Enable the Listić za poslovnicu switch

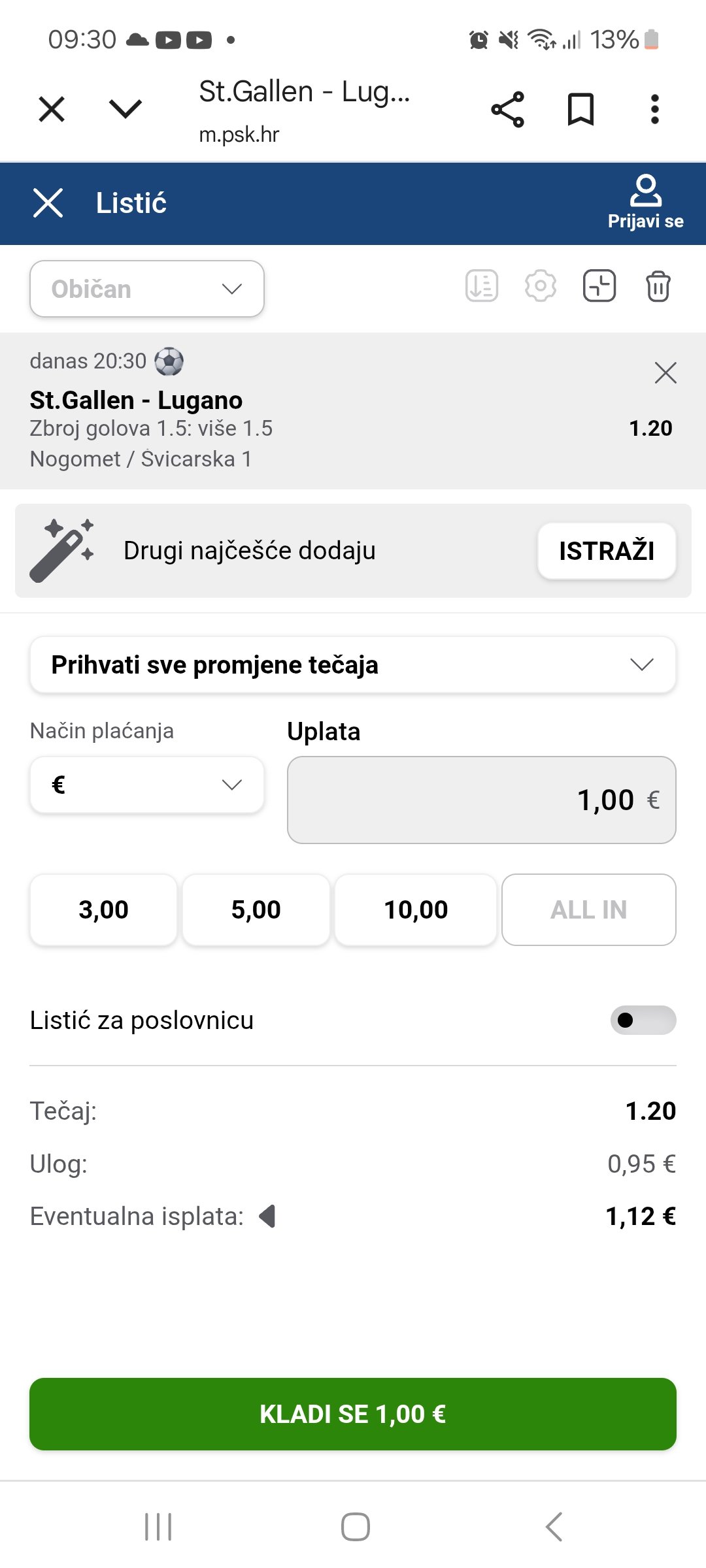coord(643,1020)
